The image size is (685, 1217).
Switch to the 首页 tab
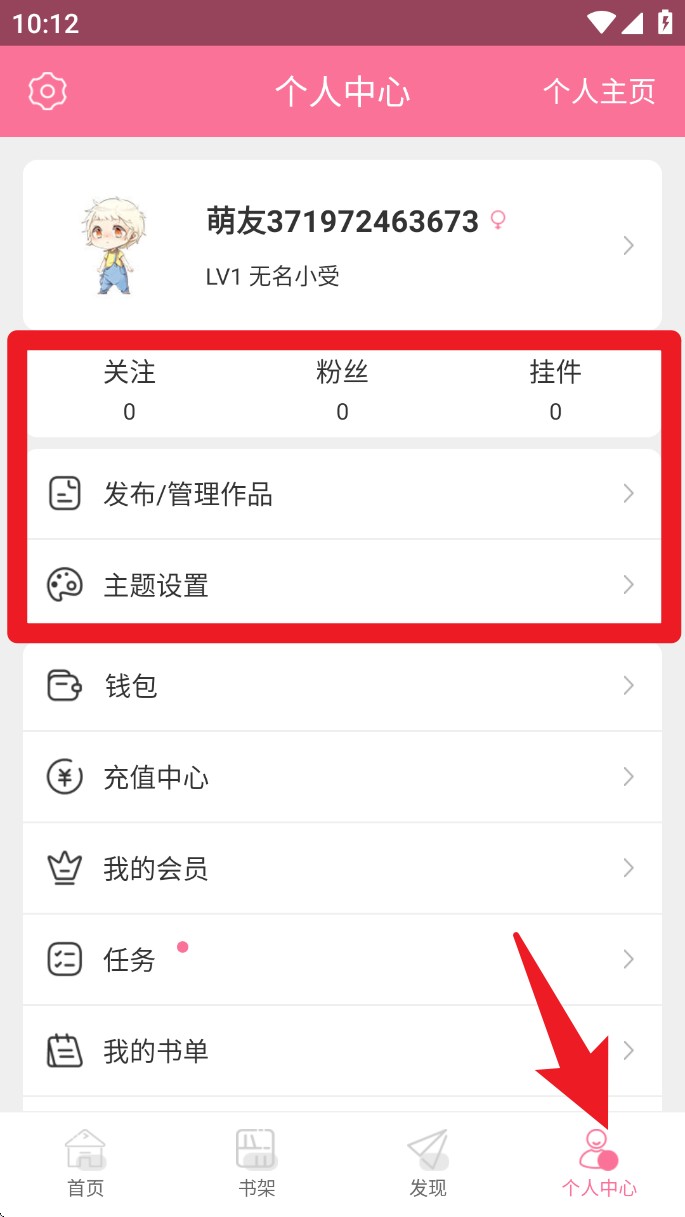tap(86, 1164)
